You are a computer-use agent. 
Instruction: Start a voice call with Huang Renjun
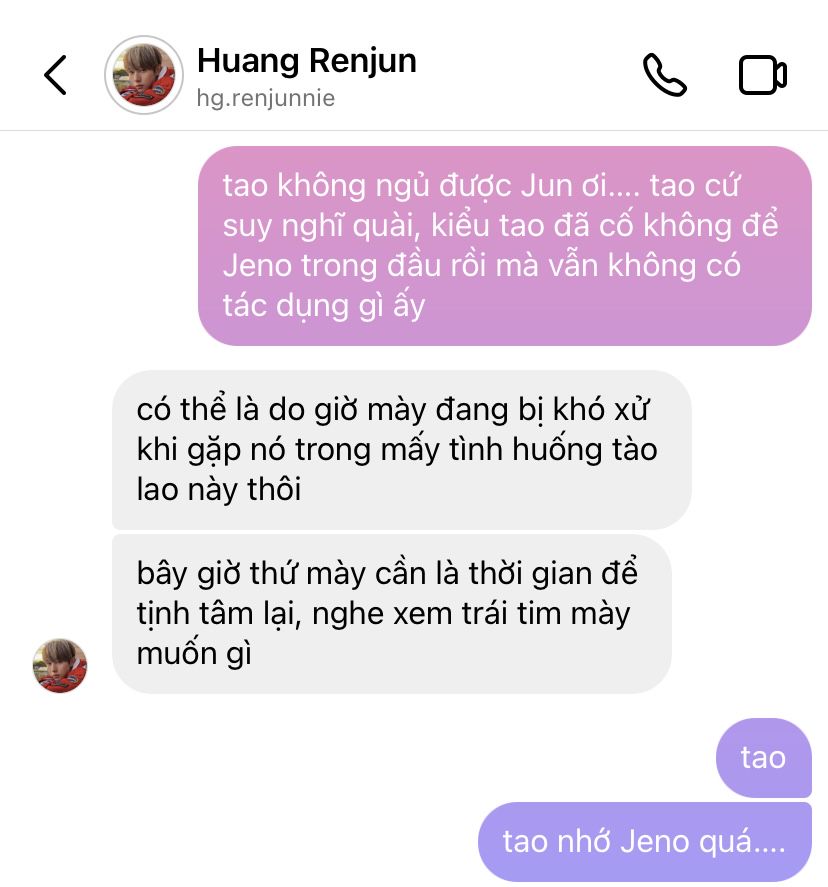(664, 75)
